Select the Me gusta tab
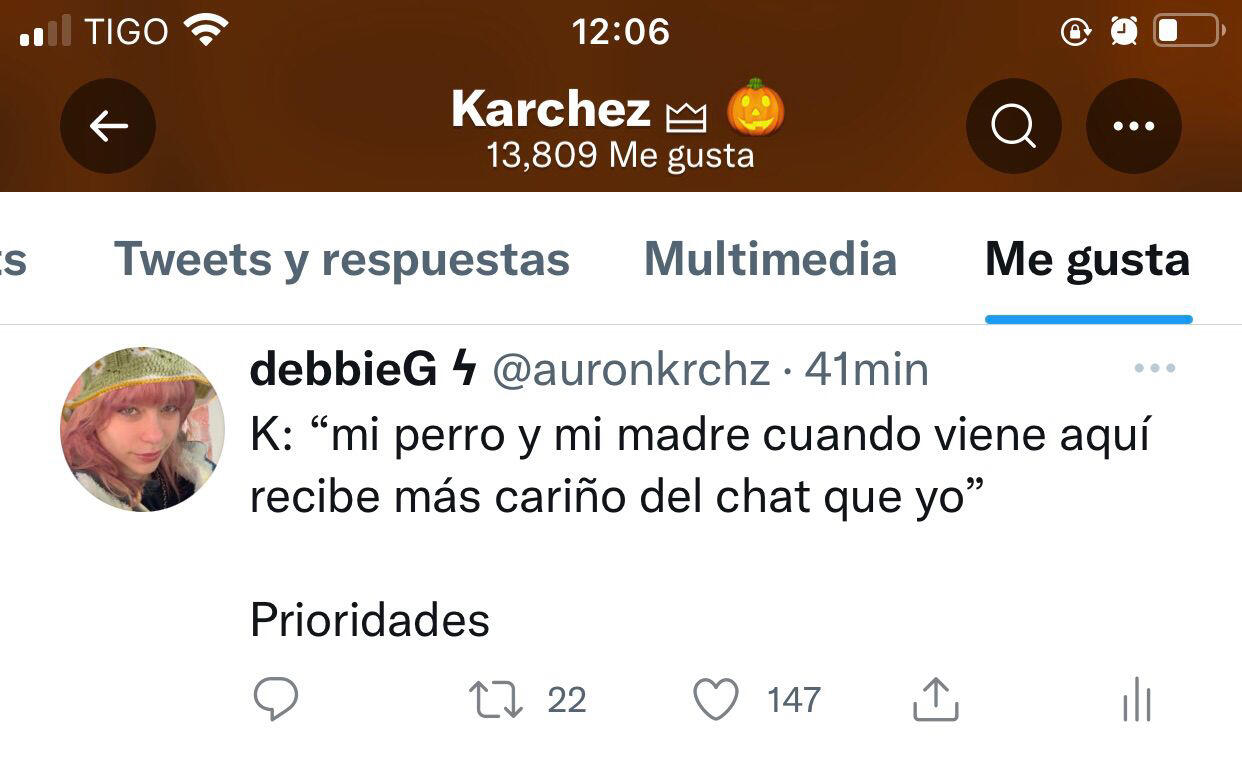Screen dimensions: 1242x763 click(1087, 260)
